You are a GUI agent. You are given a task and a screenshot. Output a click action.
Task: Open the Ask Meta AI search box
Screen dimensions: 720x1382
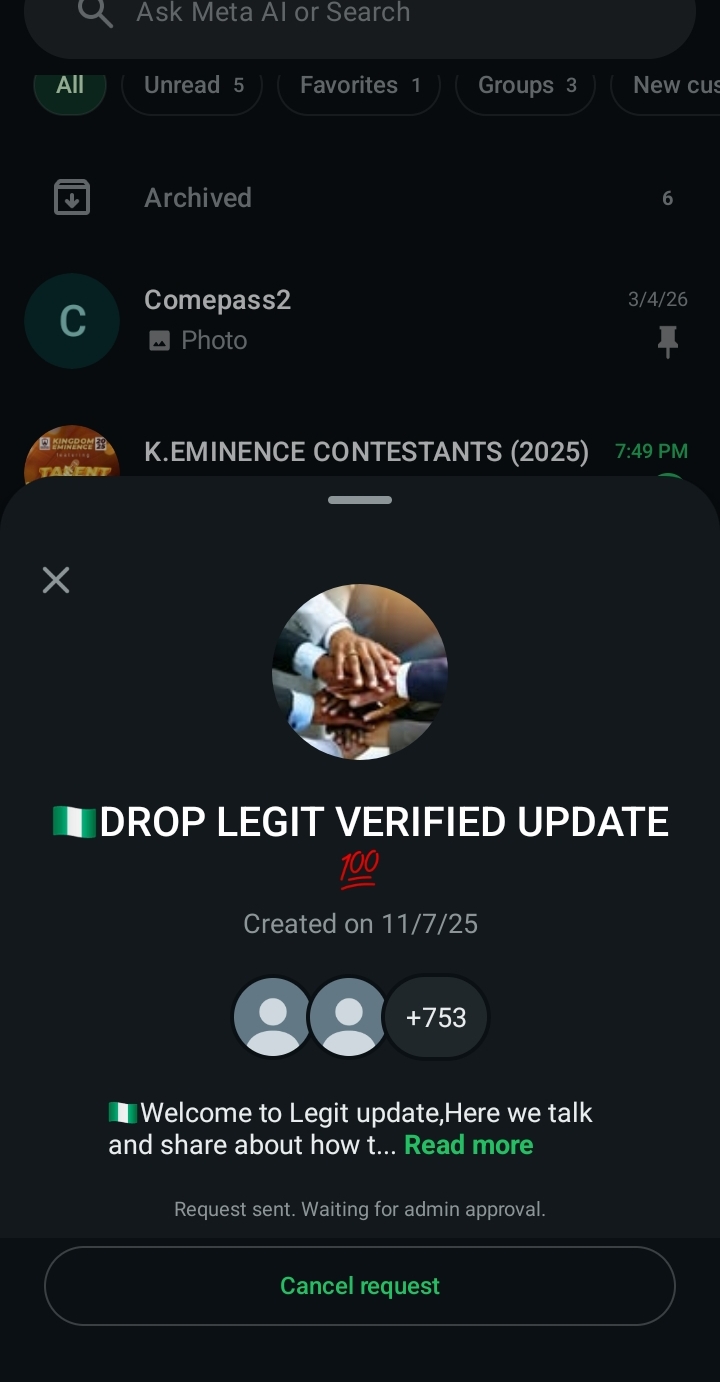tap(360, 16)
